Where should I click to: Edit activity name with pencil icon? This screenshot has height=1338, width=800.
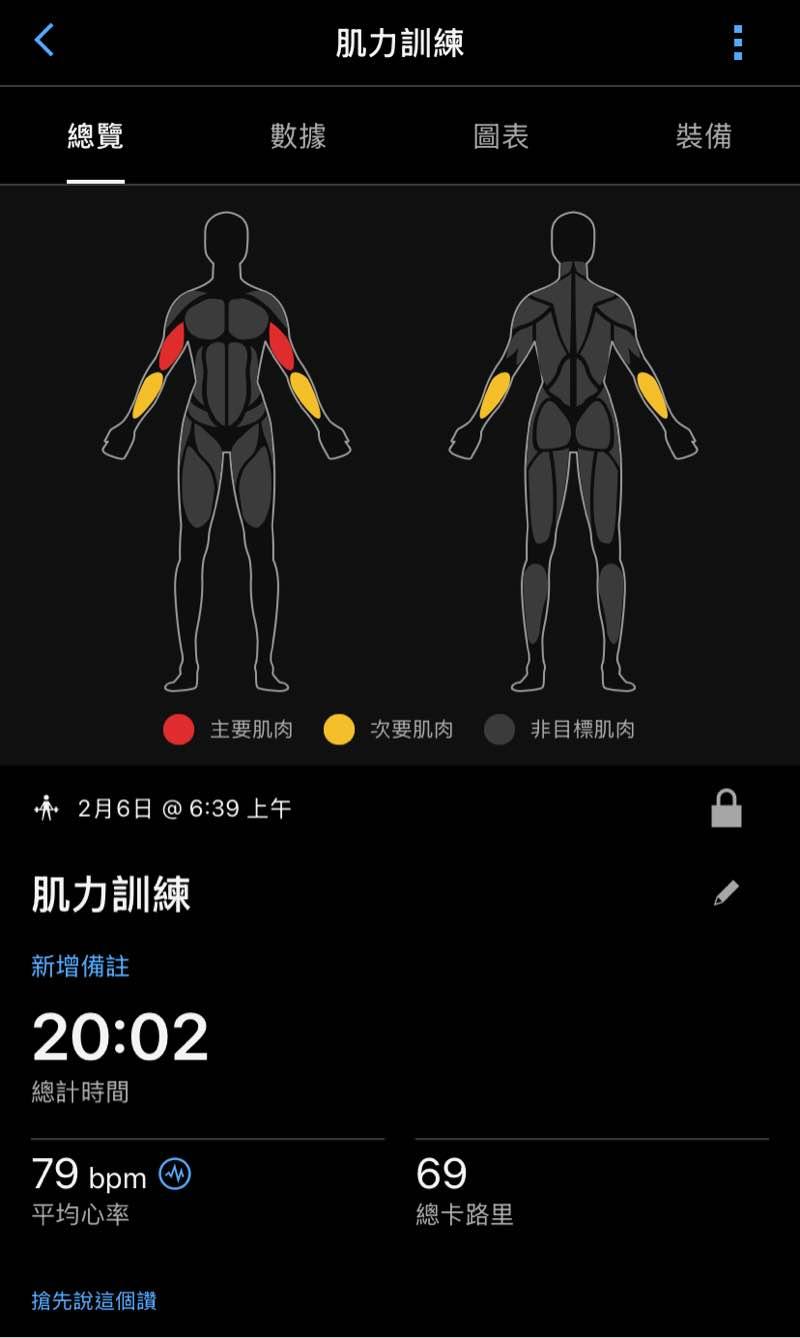[x=726, y=893]
